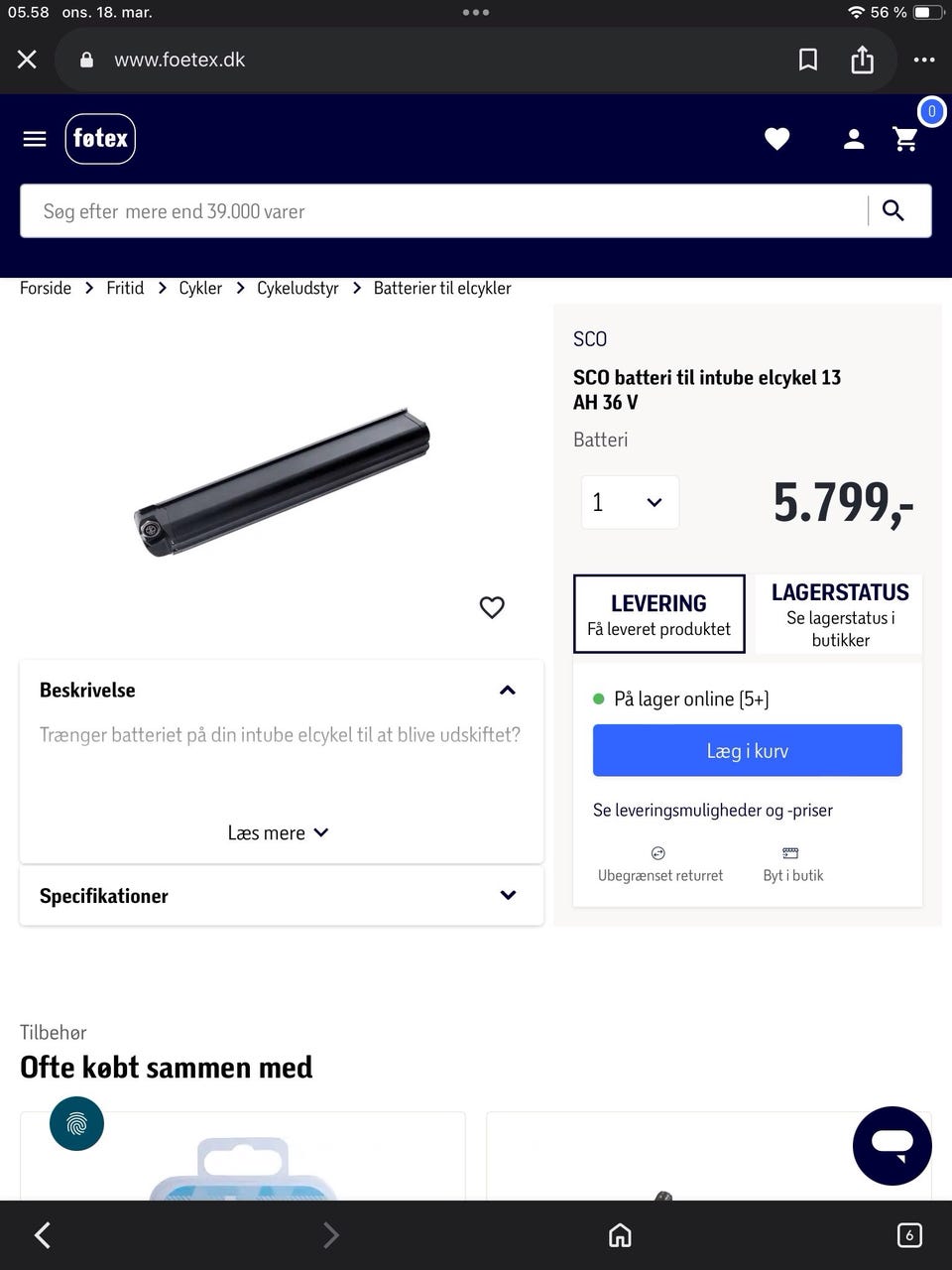
Task: Click the Byt i butik icon
Action: 789,852
